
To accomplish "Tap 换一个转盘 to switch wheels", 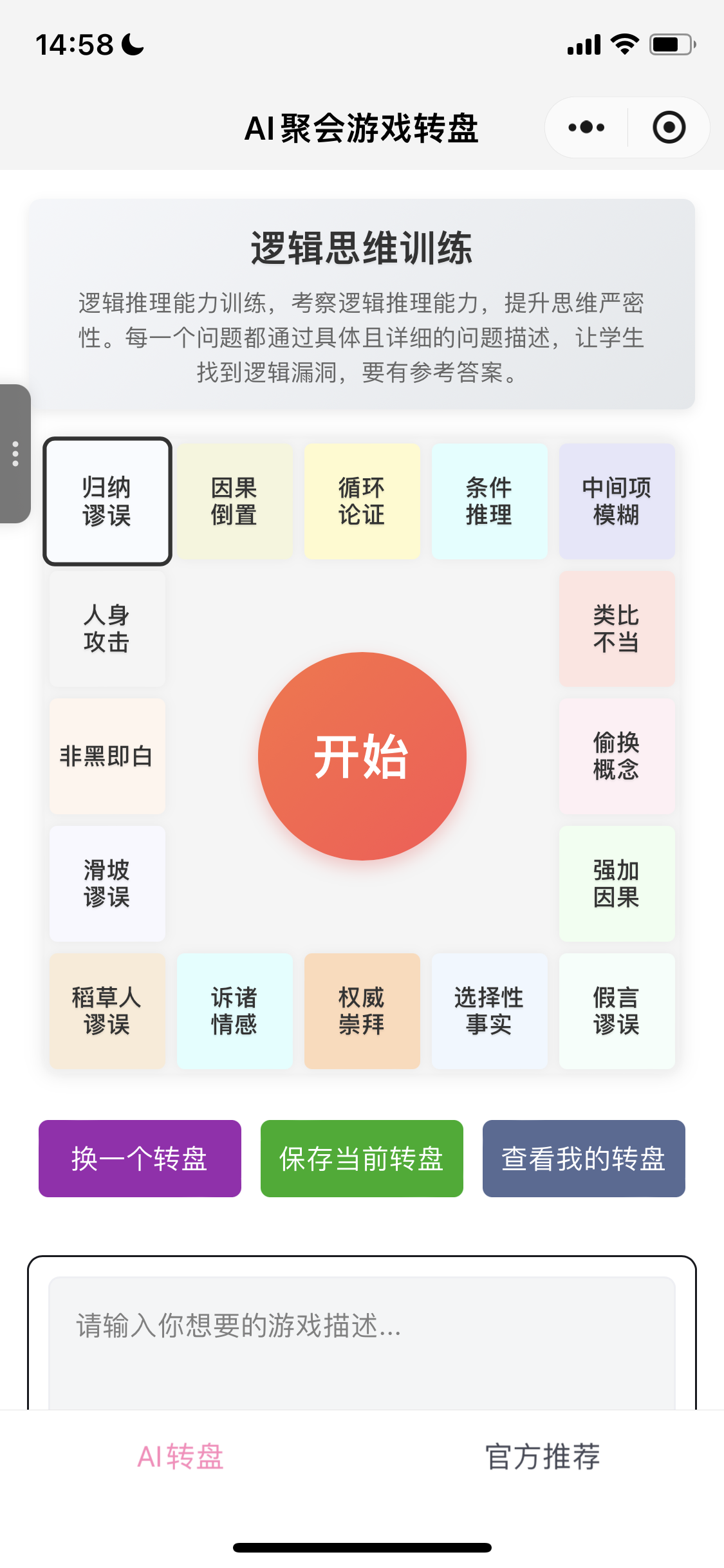I will click(140, 1159).
